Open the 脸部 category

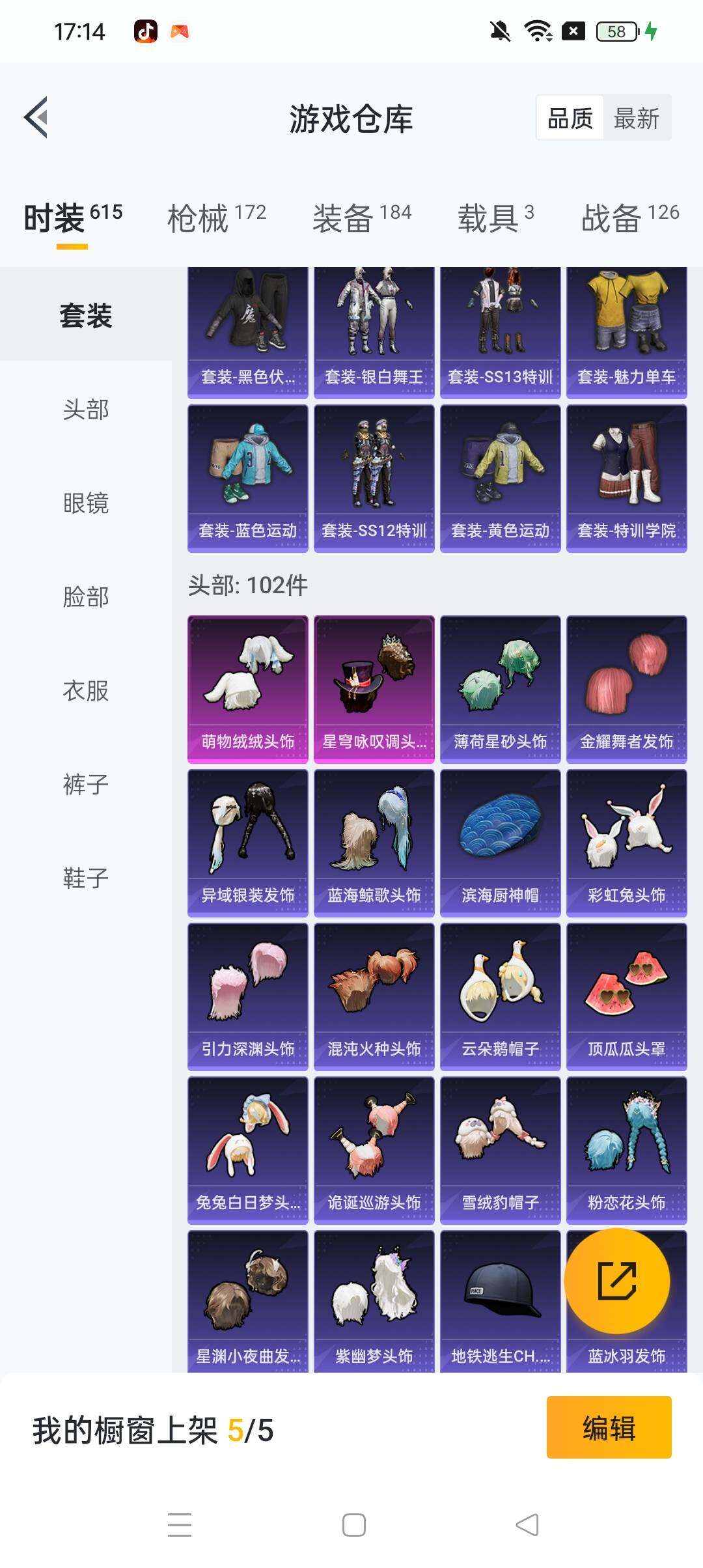click(x=86, y=597)
